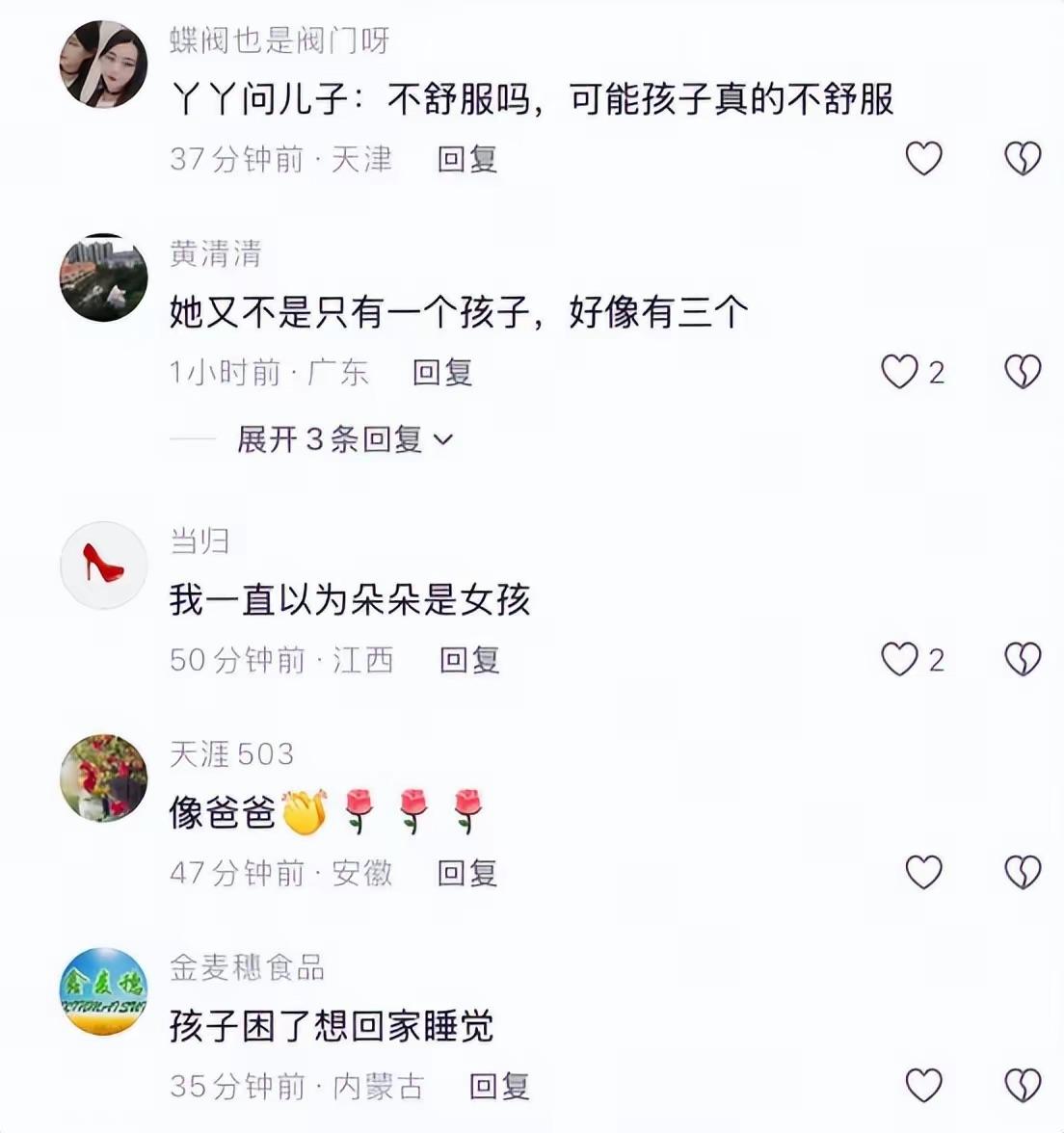Screen dimensions: 1064x1133
Task: Like 金麦穗食品's comment
Action: tap(923, 1086)
